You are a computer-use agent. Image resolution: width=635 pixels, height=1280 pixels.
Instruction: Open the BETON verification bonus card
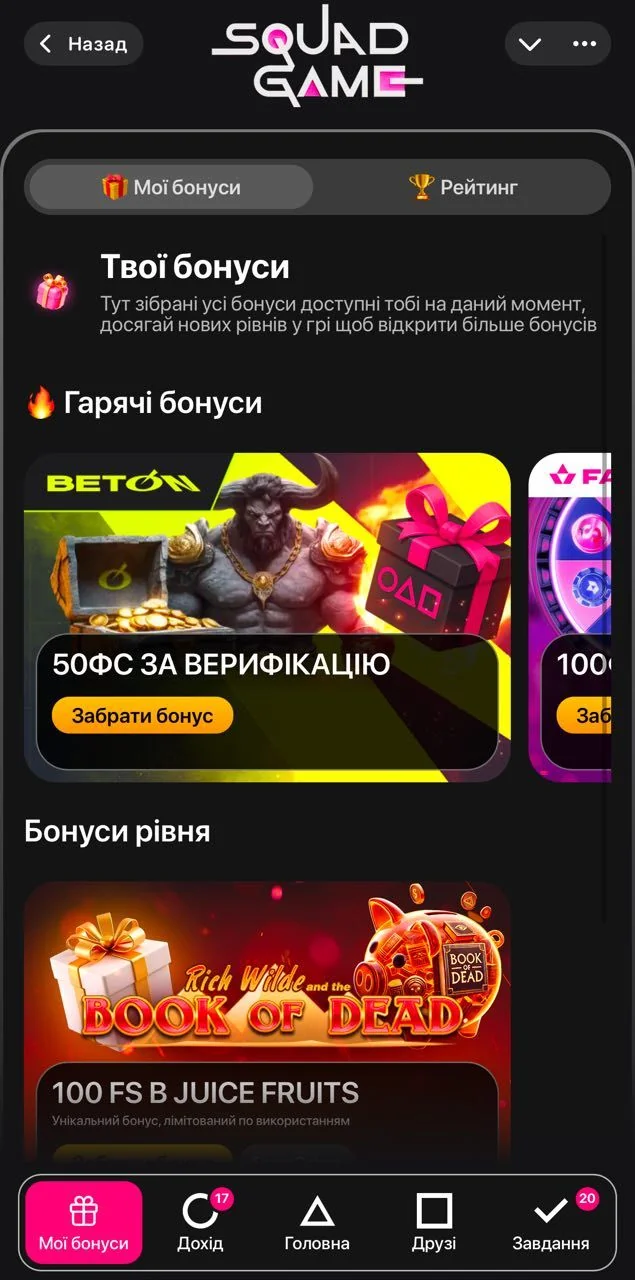[x=267, y=617]
